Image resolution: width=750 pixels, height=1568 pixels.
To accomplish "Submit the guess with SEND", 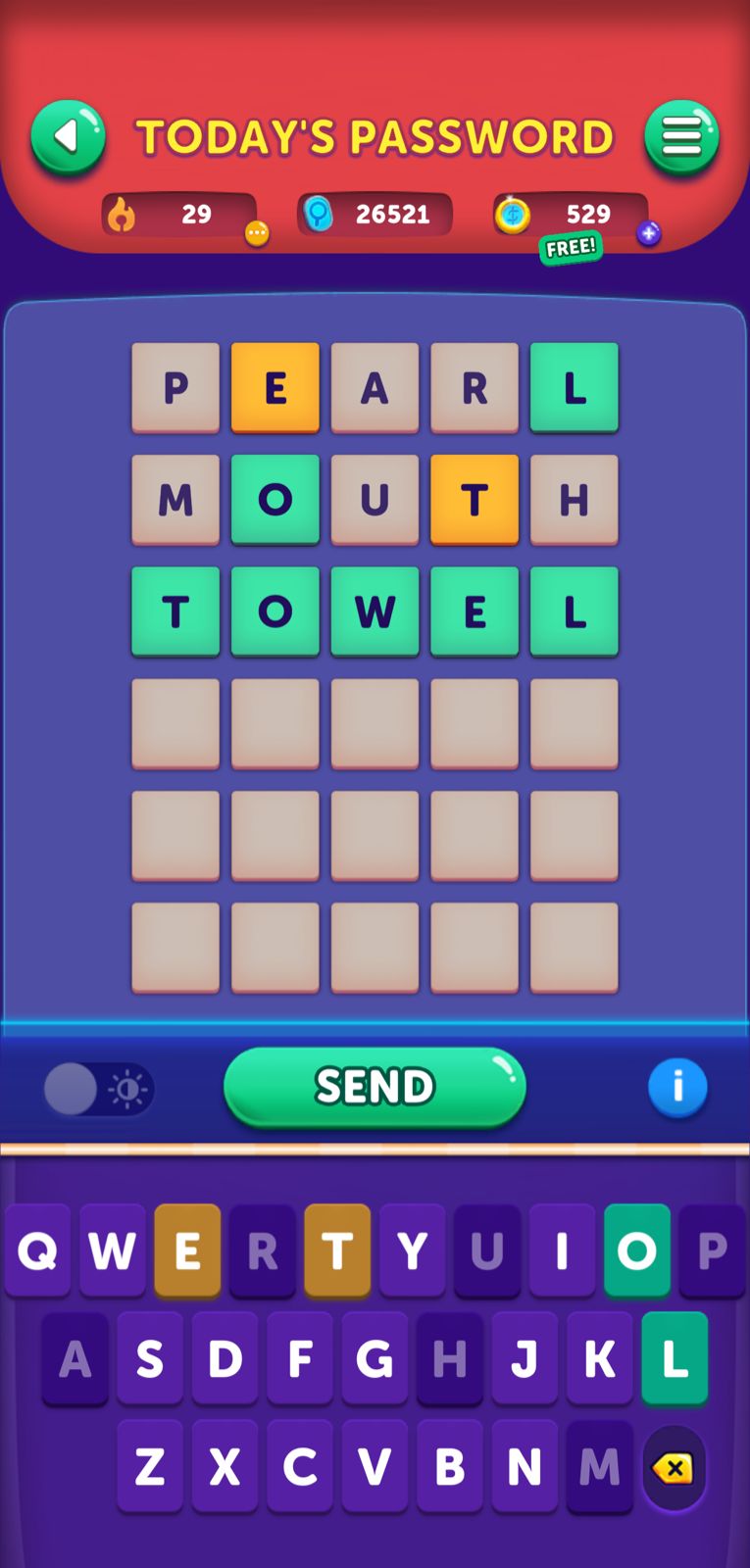I will click(x=375, y=1087).
